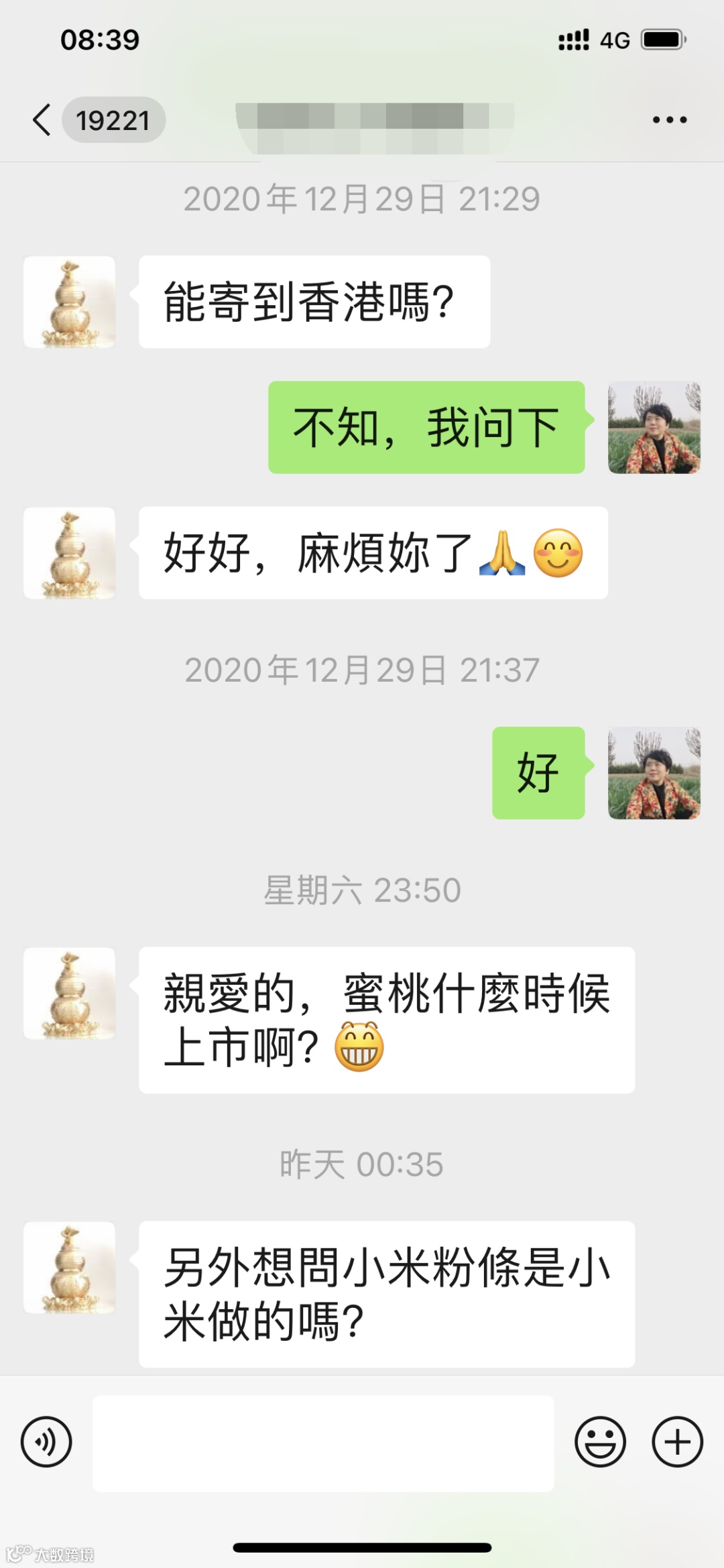
Task: Go back to the chat list
Action: pyautogui.click(x=42, y=121)
